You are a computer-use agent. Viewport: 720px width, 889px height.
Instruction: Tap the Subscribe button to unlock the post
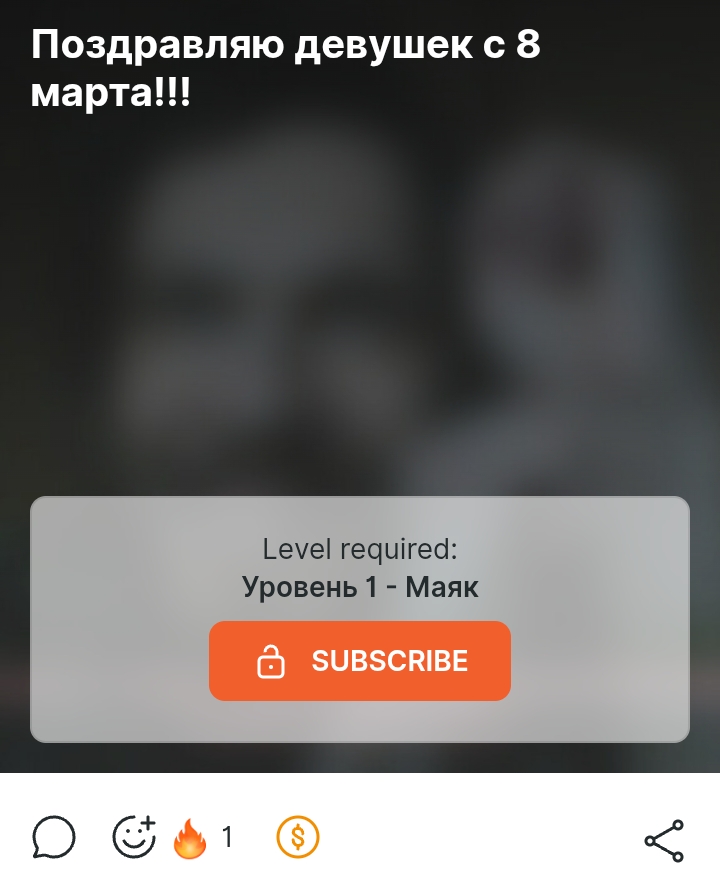click(x=360, y=661)
